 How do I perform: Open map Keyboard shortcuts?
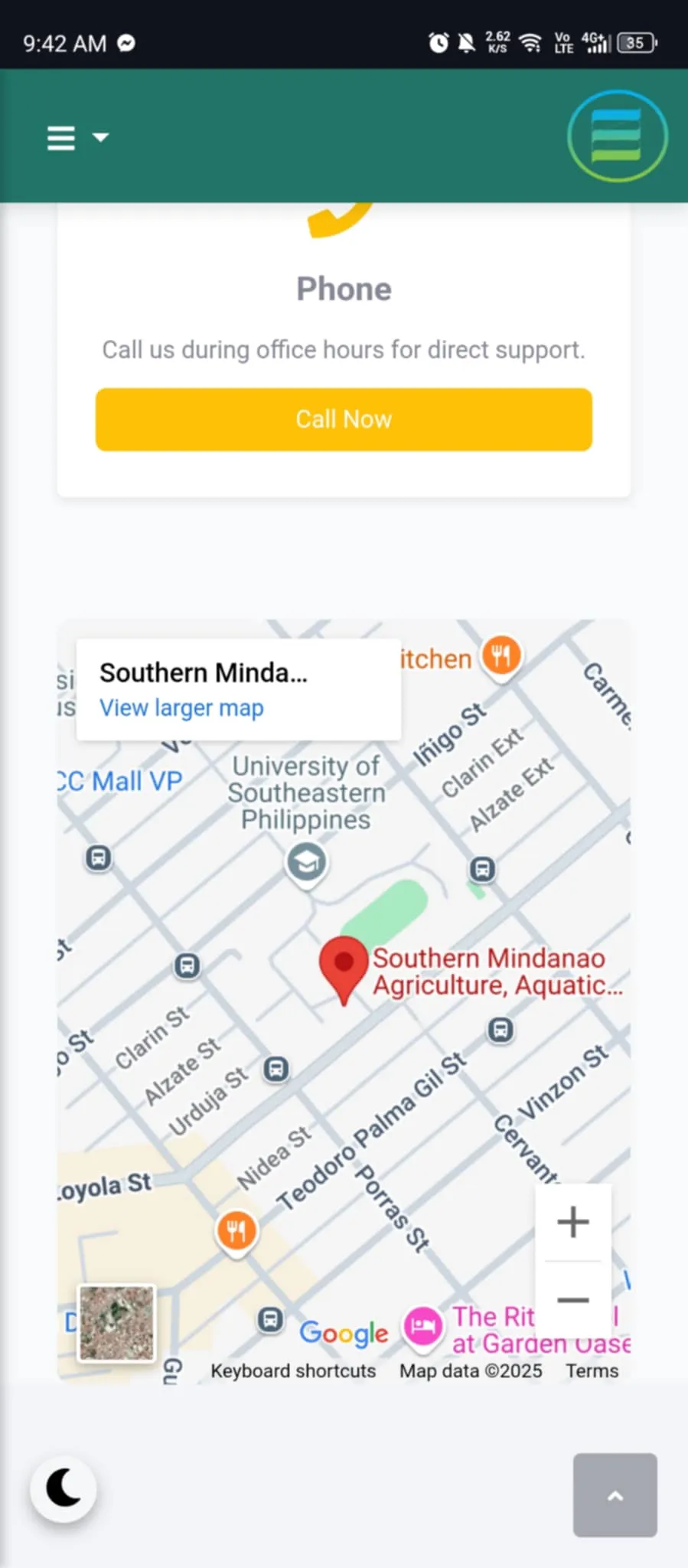point(293,1371)
